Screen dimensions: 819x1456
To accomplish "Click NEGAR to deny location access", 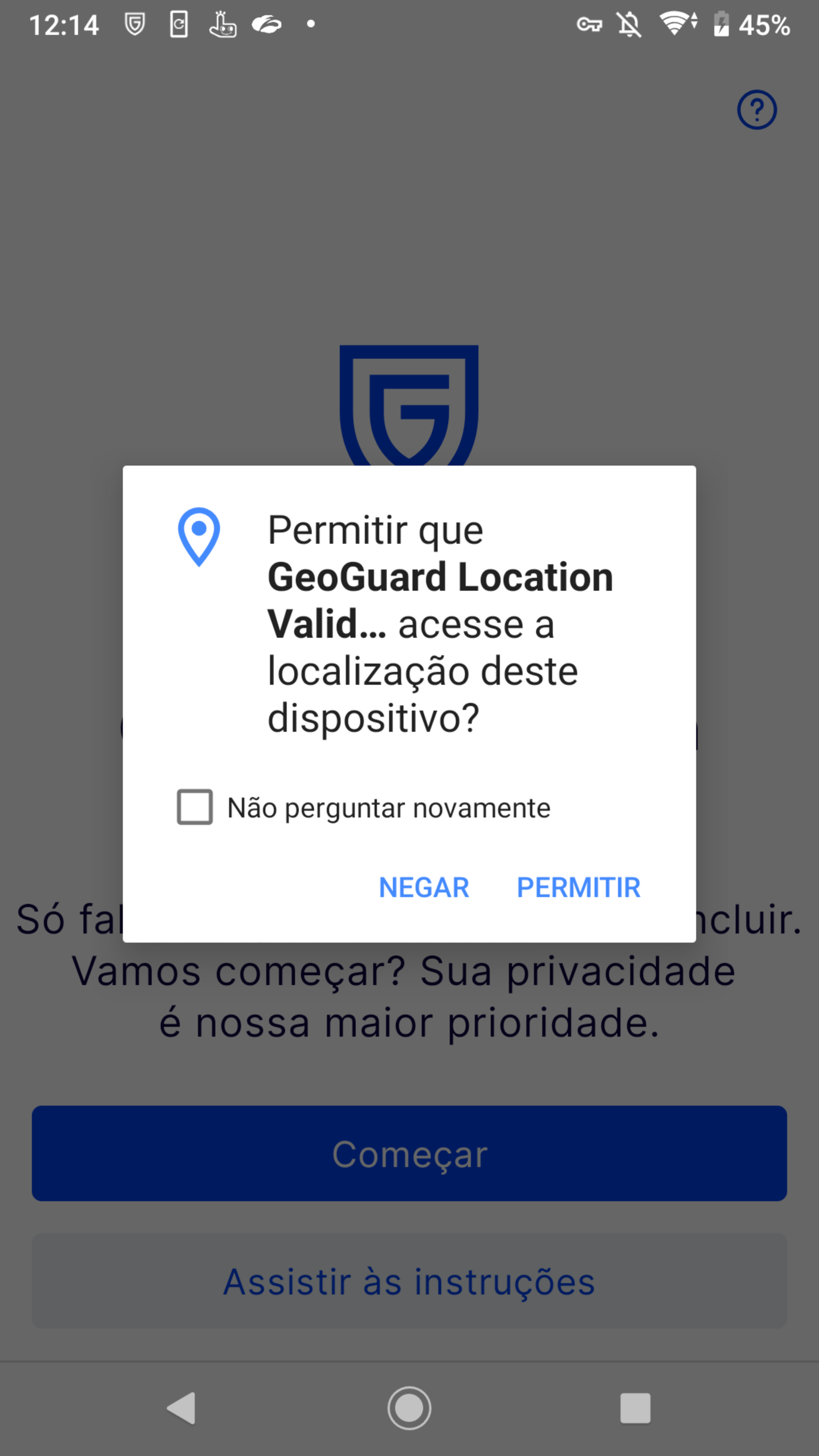I will click(424, 886).
